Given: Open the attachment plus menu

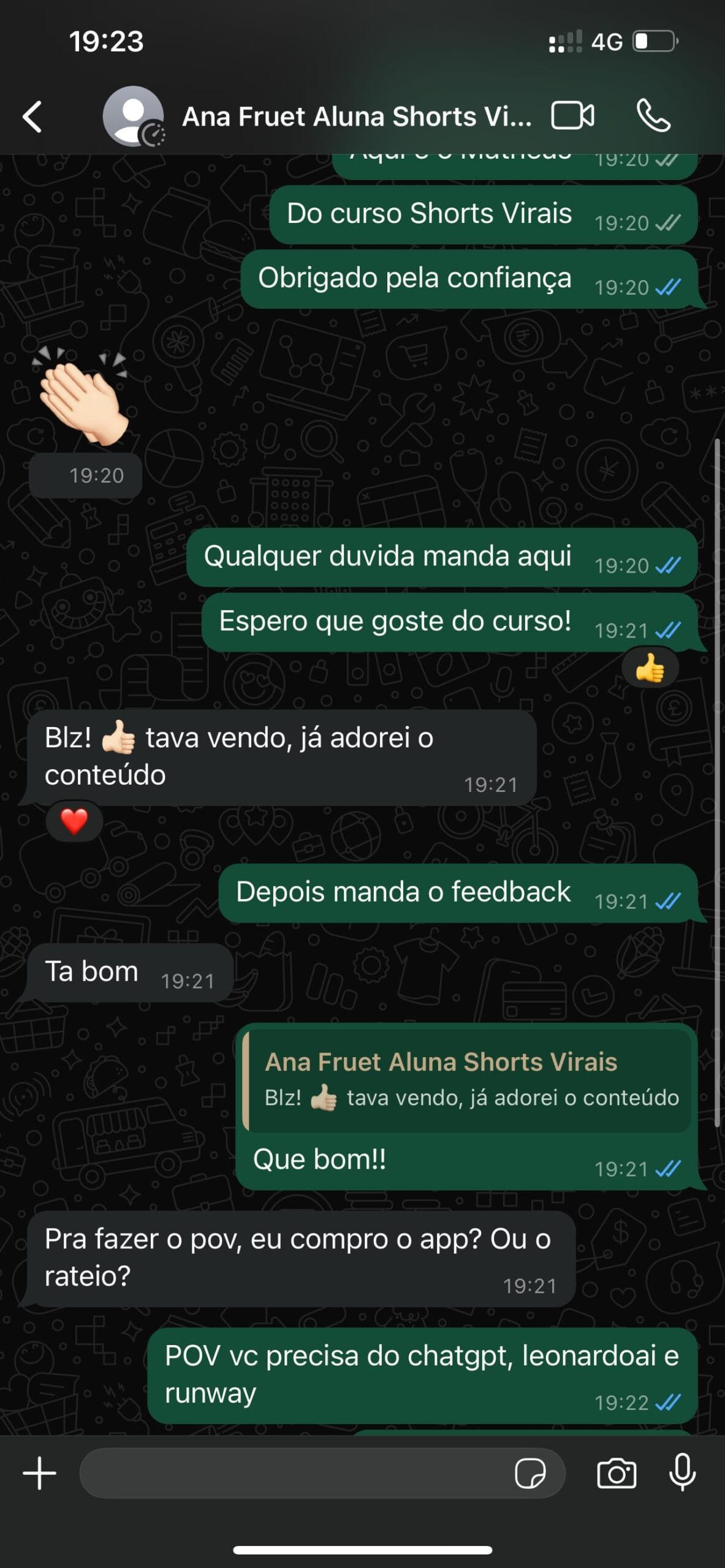Looking at the screenshot, I should [x=40, y=1473].
